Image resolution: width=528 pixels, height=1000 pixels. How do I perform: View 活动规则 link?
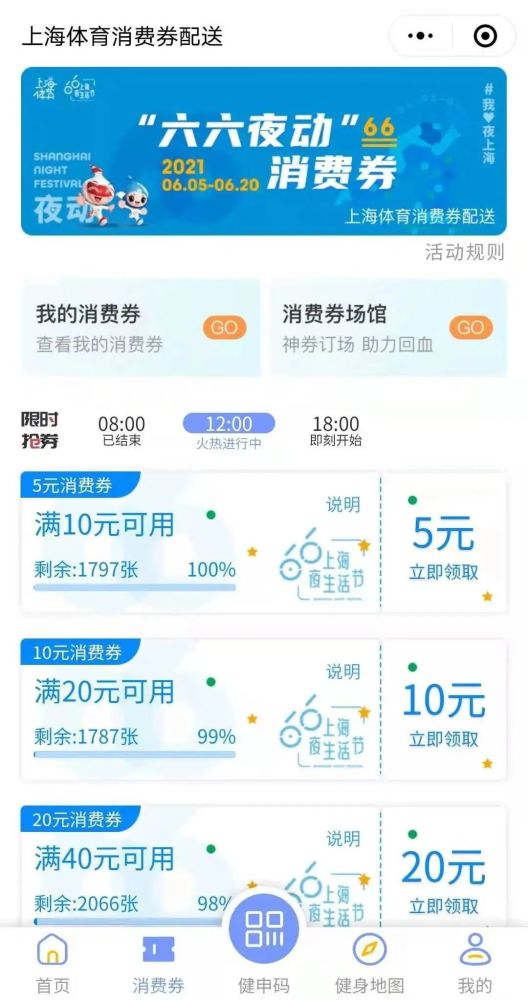pos(465,252)
